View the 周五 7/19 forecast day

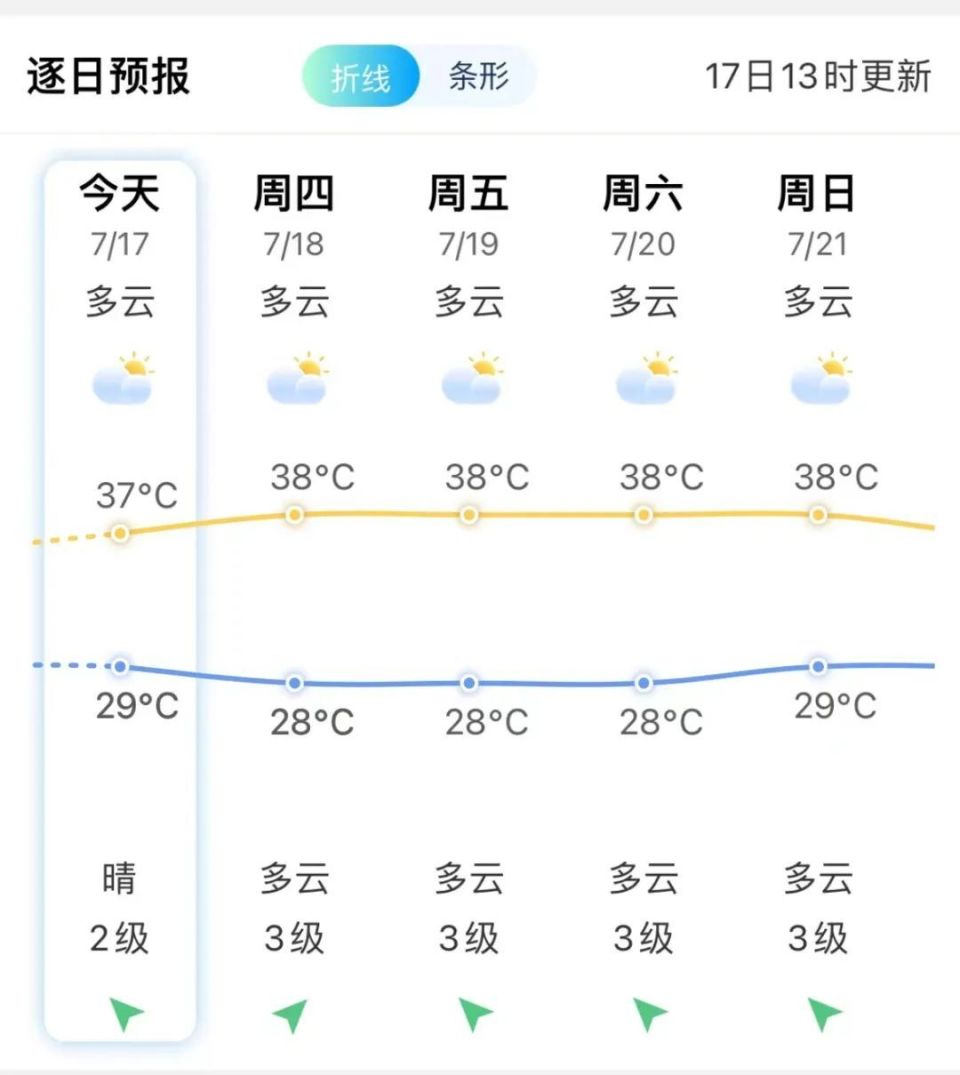(x=468, y=215)
